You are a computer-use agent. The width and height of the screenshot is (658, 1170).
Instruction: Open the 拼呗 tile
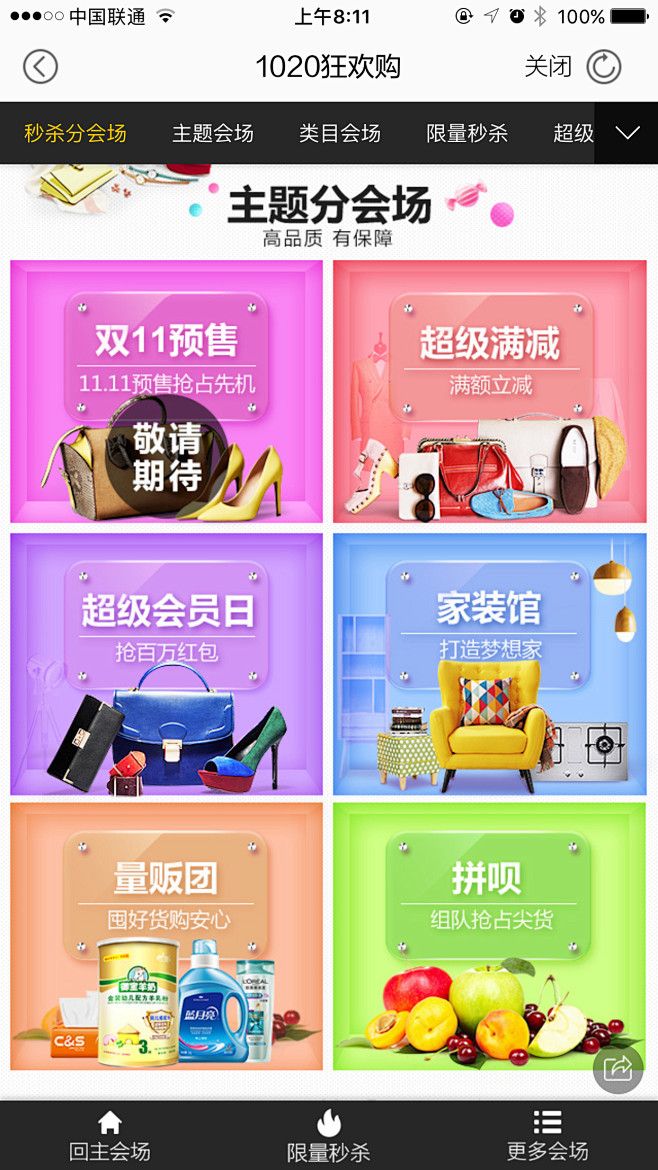click(489, 936)
